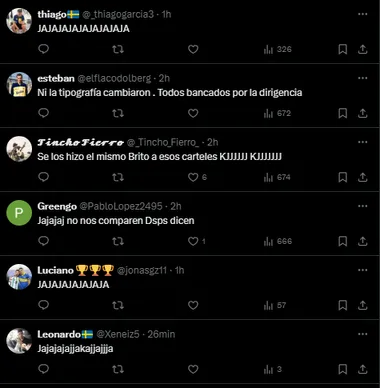Share Luciano's JAJAJA tweet
Image resolution: width=380 pixels, height=388 pixels.
pyautogui.click(x=362, y=305)
